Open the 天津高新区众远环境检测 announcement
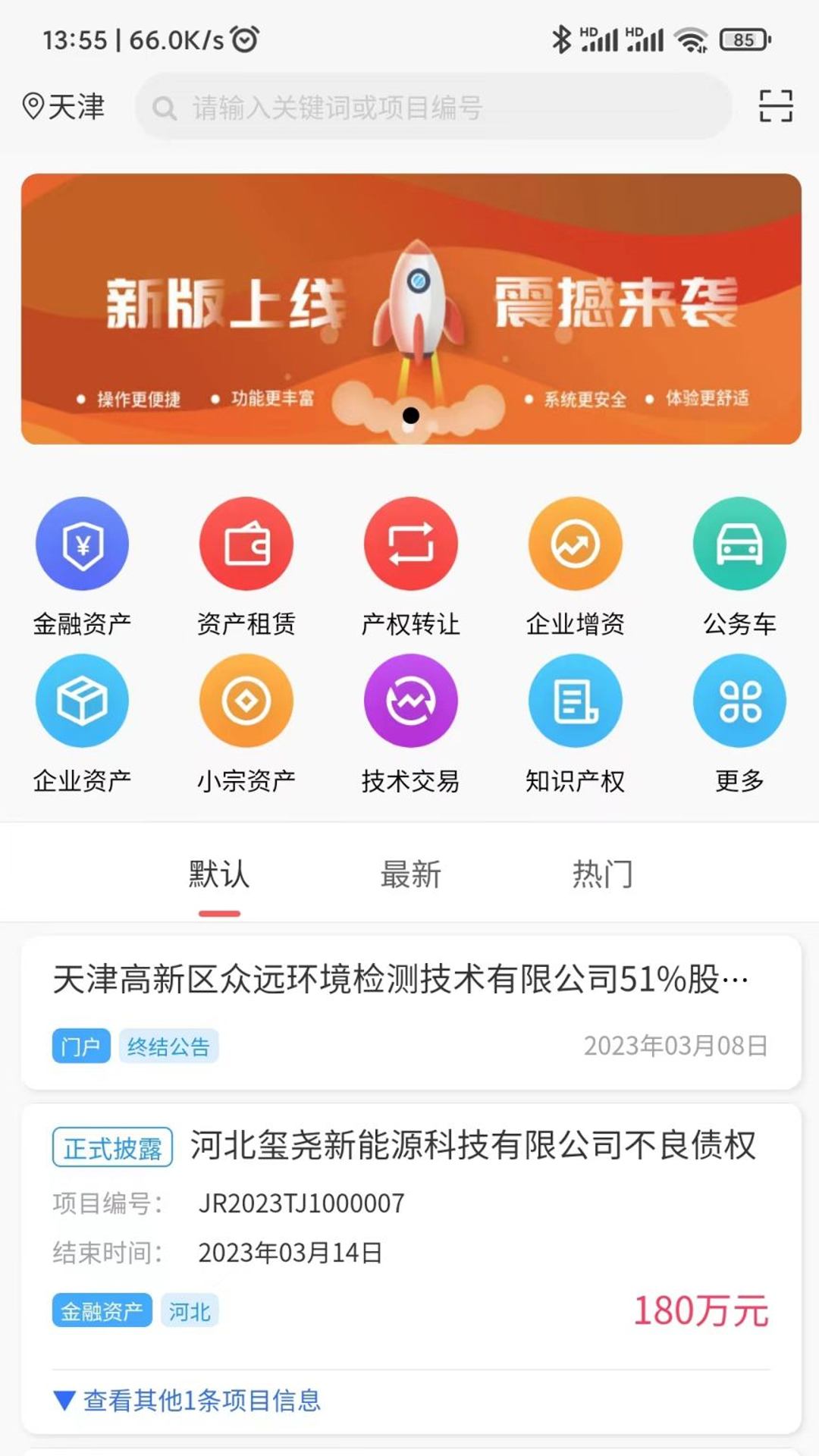Screen dimensions: 819x1456 pos(400,980)
